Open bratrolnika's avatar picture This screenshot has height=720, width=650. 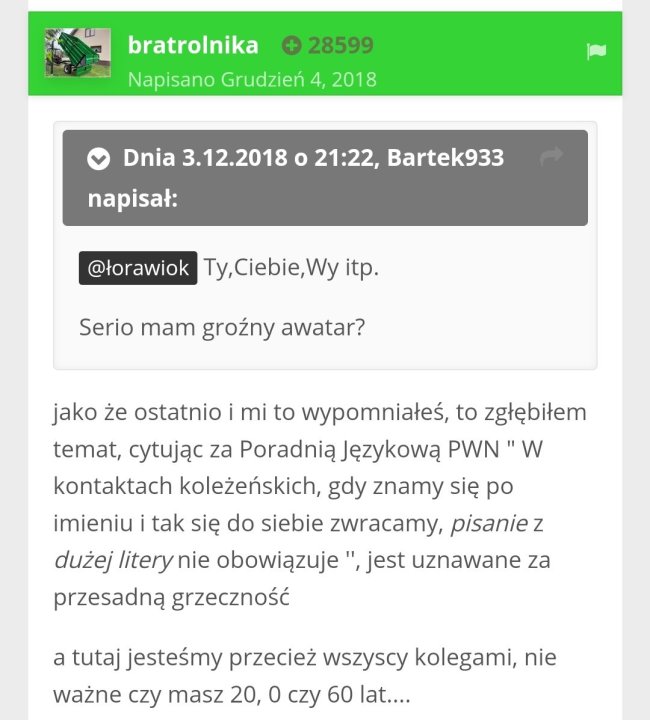[x=77, y=53]
